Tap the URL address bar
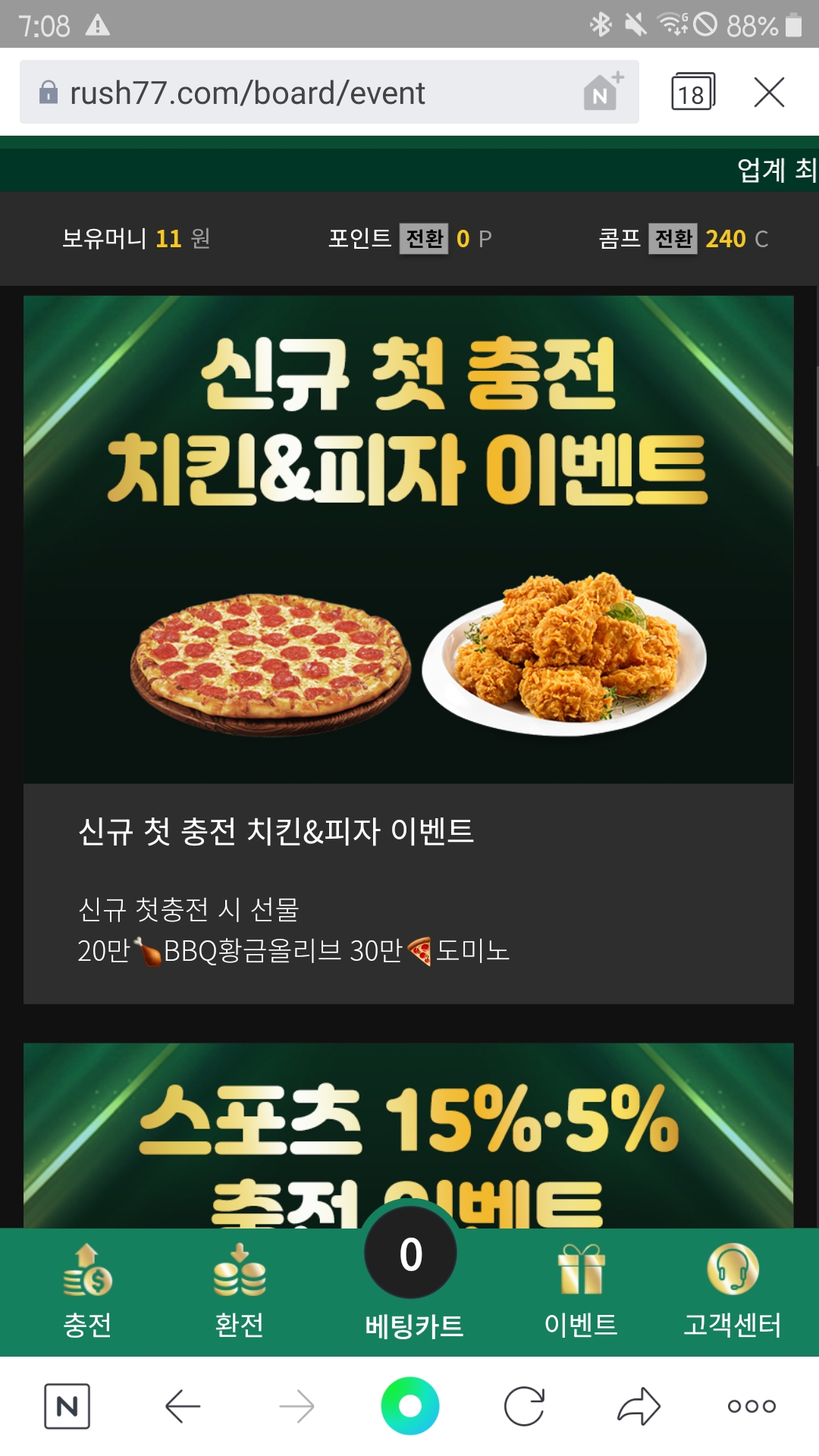The image size is (819, 1456). (303, 93)
